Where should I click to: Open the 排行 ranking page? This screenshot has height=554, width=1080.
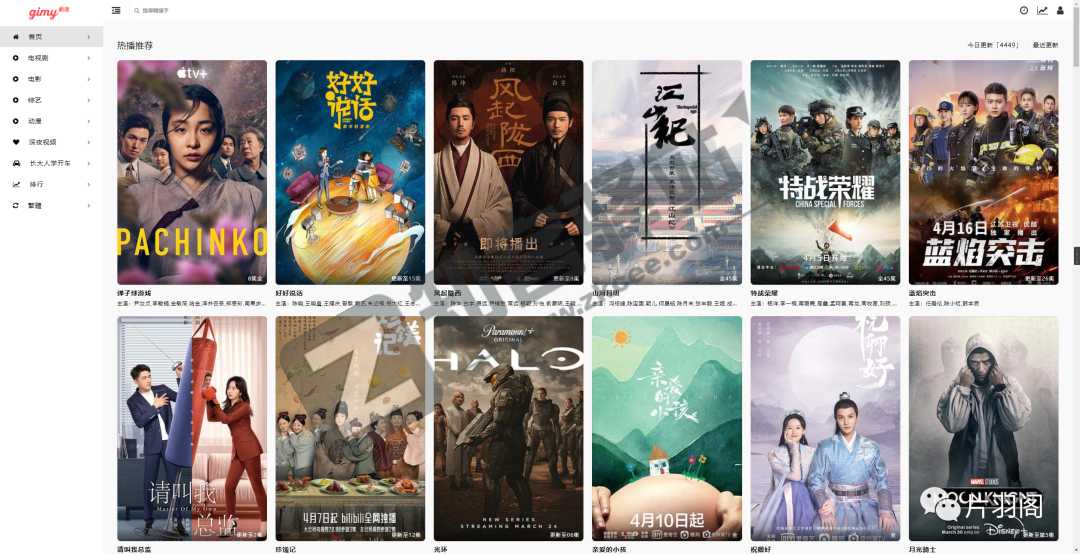tap(34, 184)
